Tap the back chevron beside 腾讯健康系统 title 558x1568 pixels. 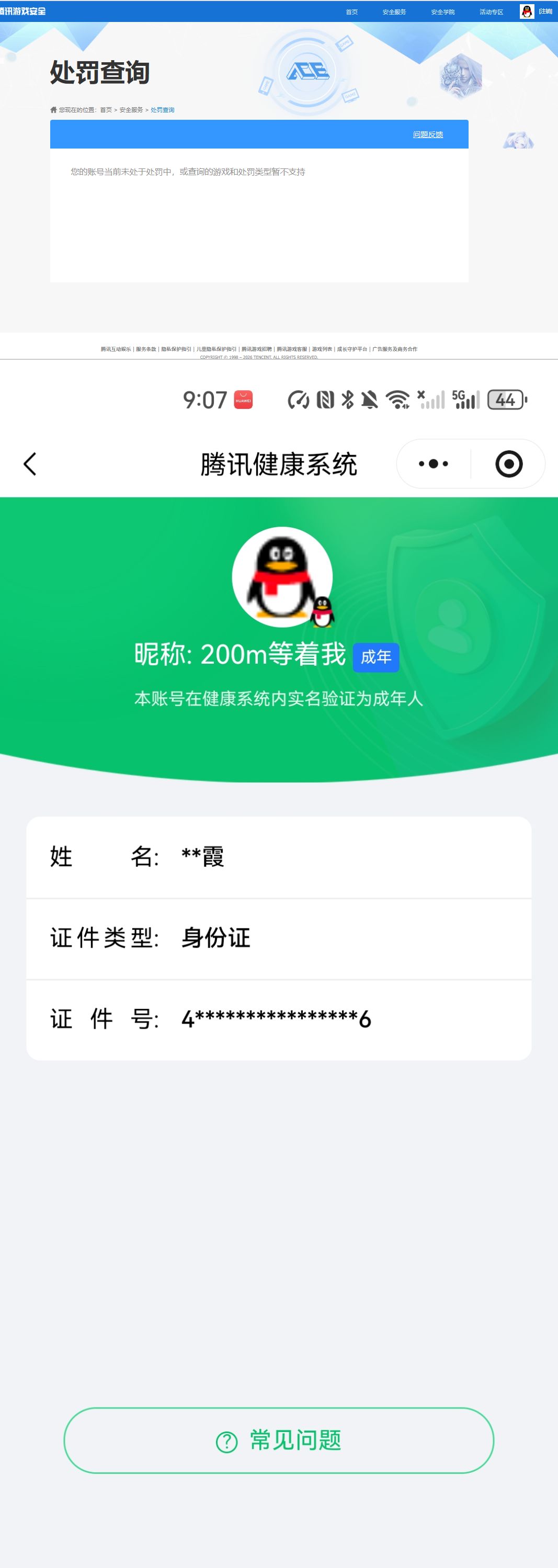pyautogui.click(x=29, y=464)
